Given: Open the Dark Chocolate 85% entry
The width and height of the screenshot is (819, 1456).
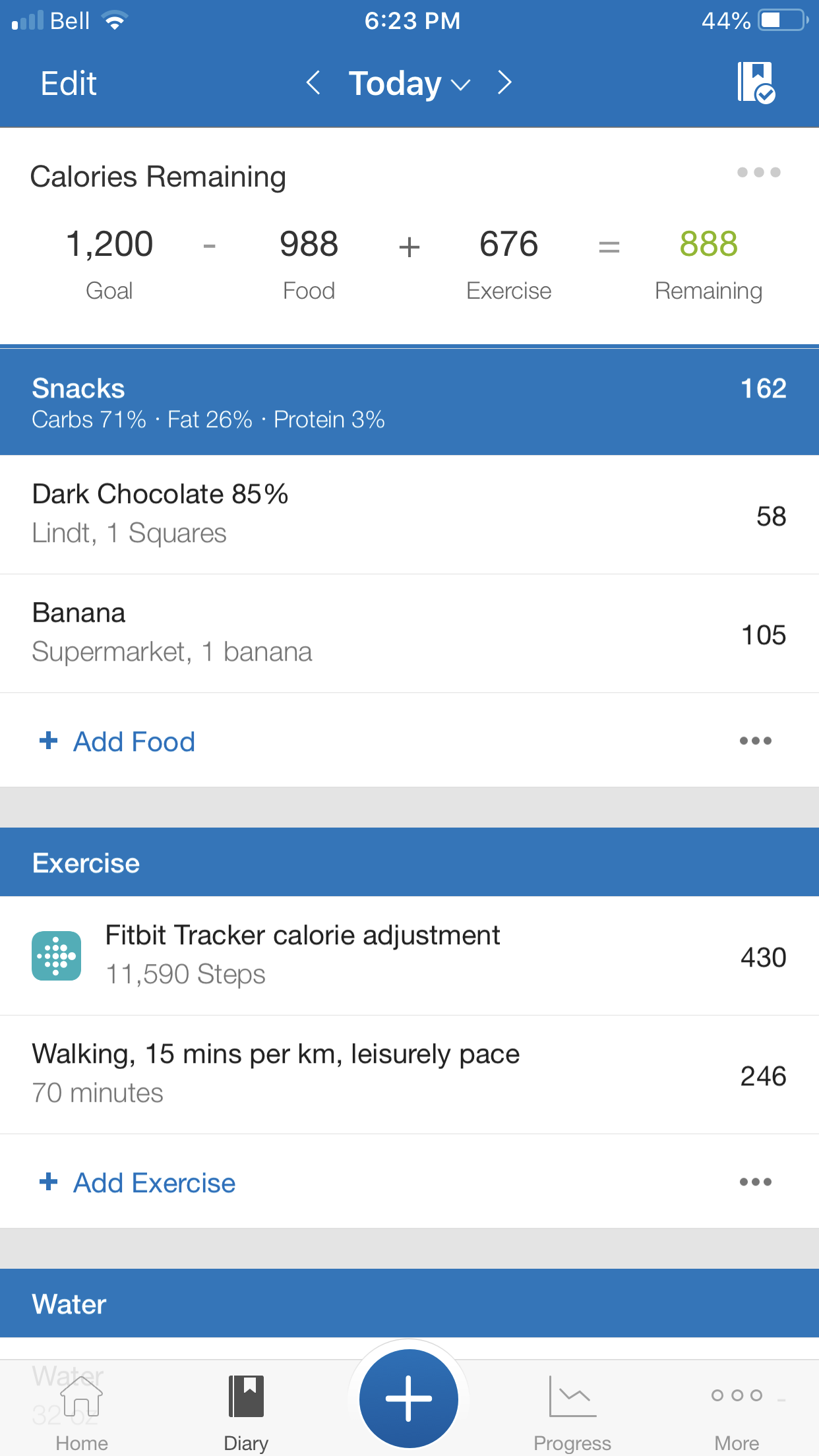Looking at the screenshot, I should [x=409, y=514].
